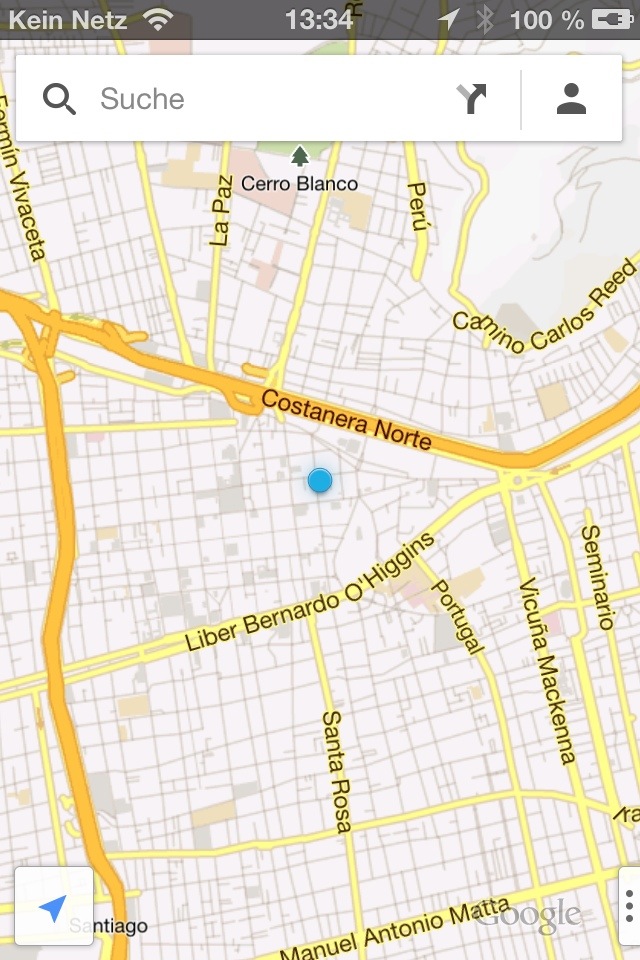Viewport: 640px width, 960px height.
Task: Open the three-dot side menu
Action: tap(629, 907)
